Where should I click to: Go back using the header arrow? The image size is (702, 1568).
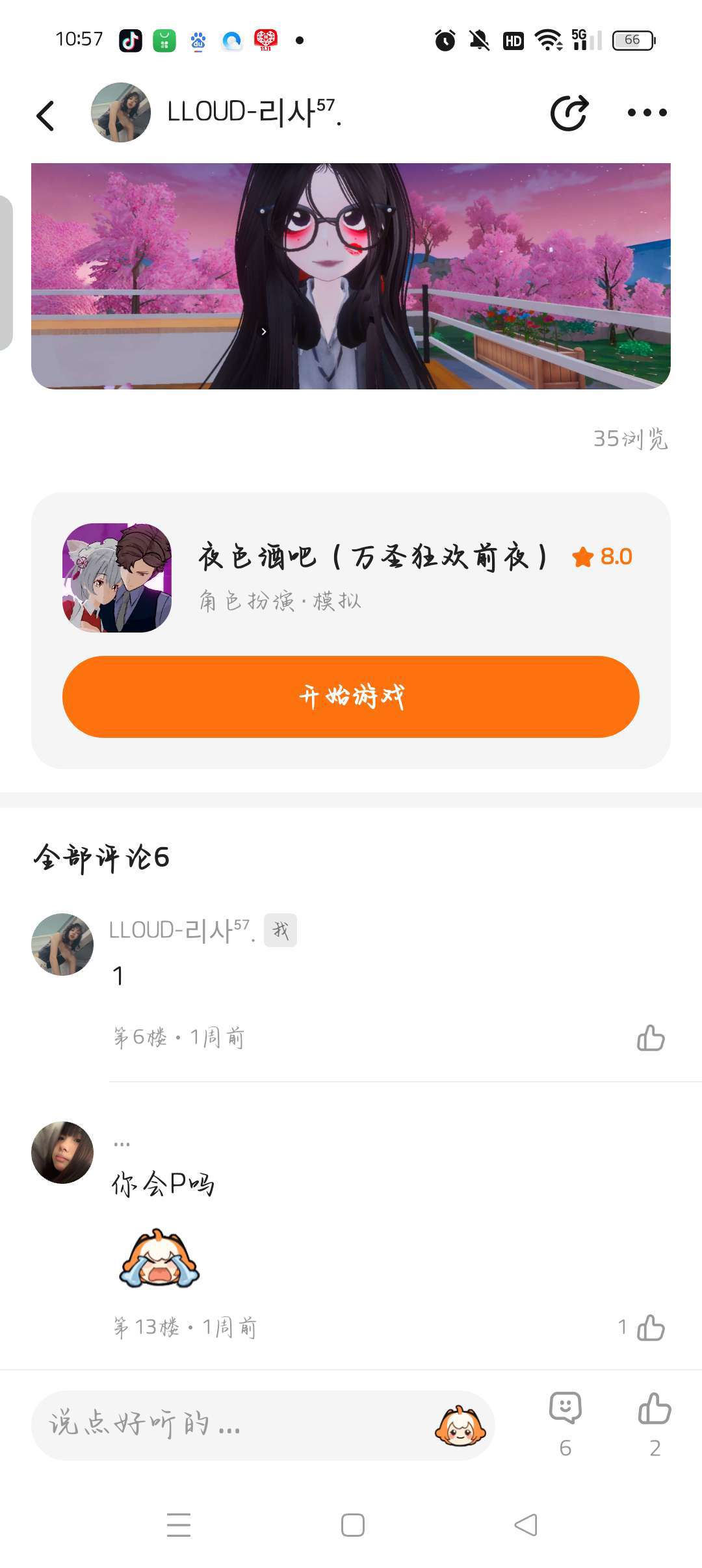tap(45, 116)
